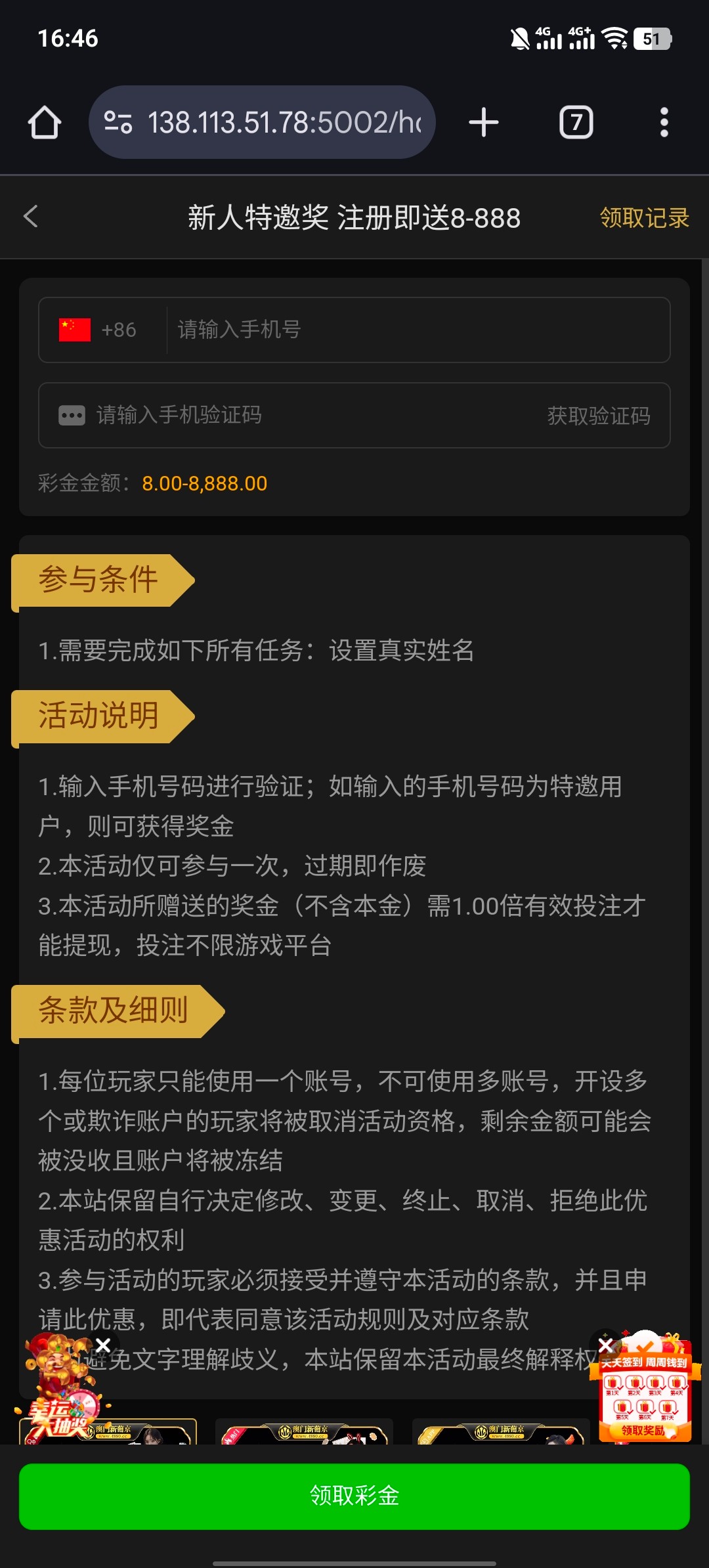Screen dimensions: 709x1568
Task: Claim the bonus with 领取彩金
Action: 354,1496
